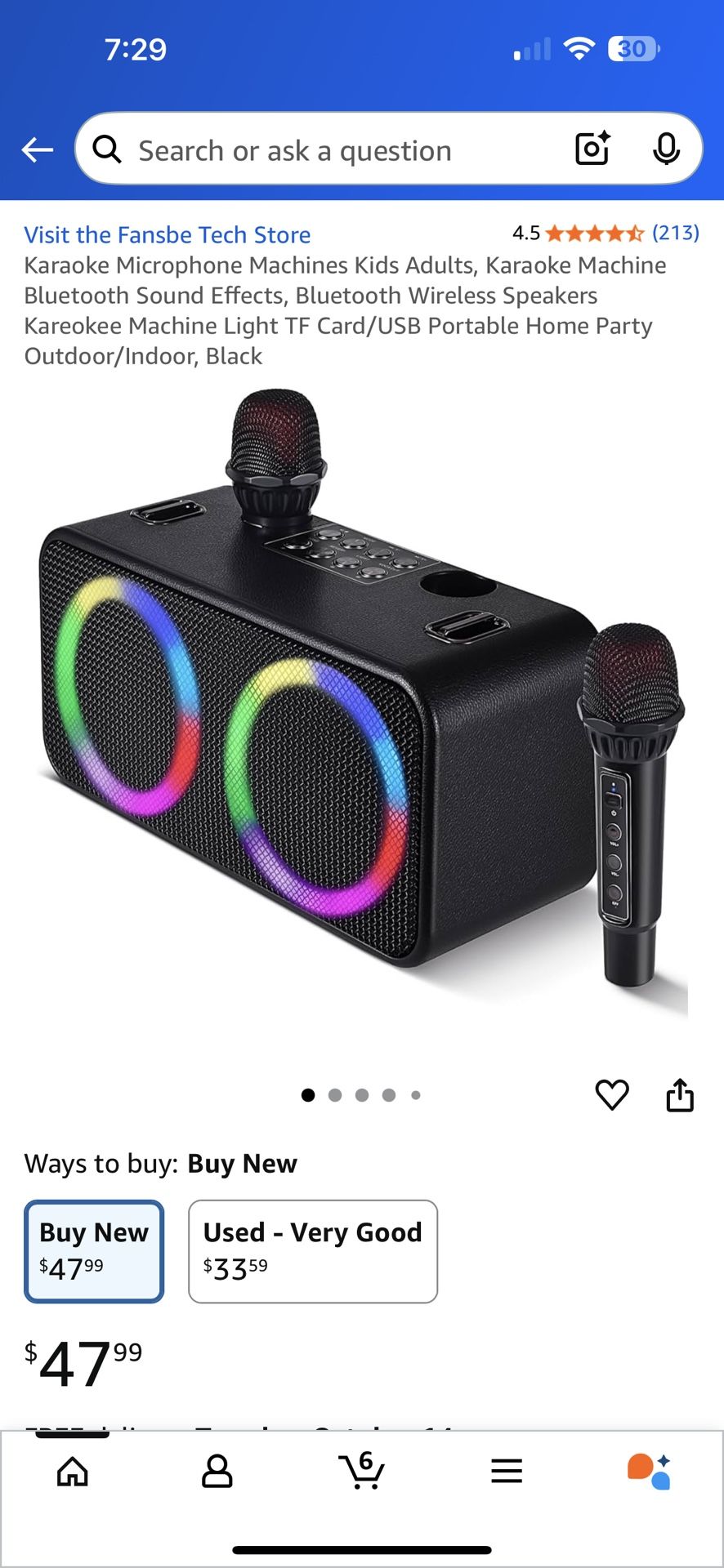Screen dimensions: 724x1568
Task: Add item to wishlist with the heart
Action: (610, 1095)
